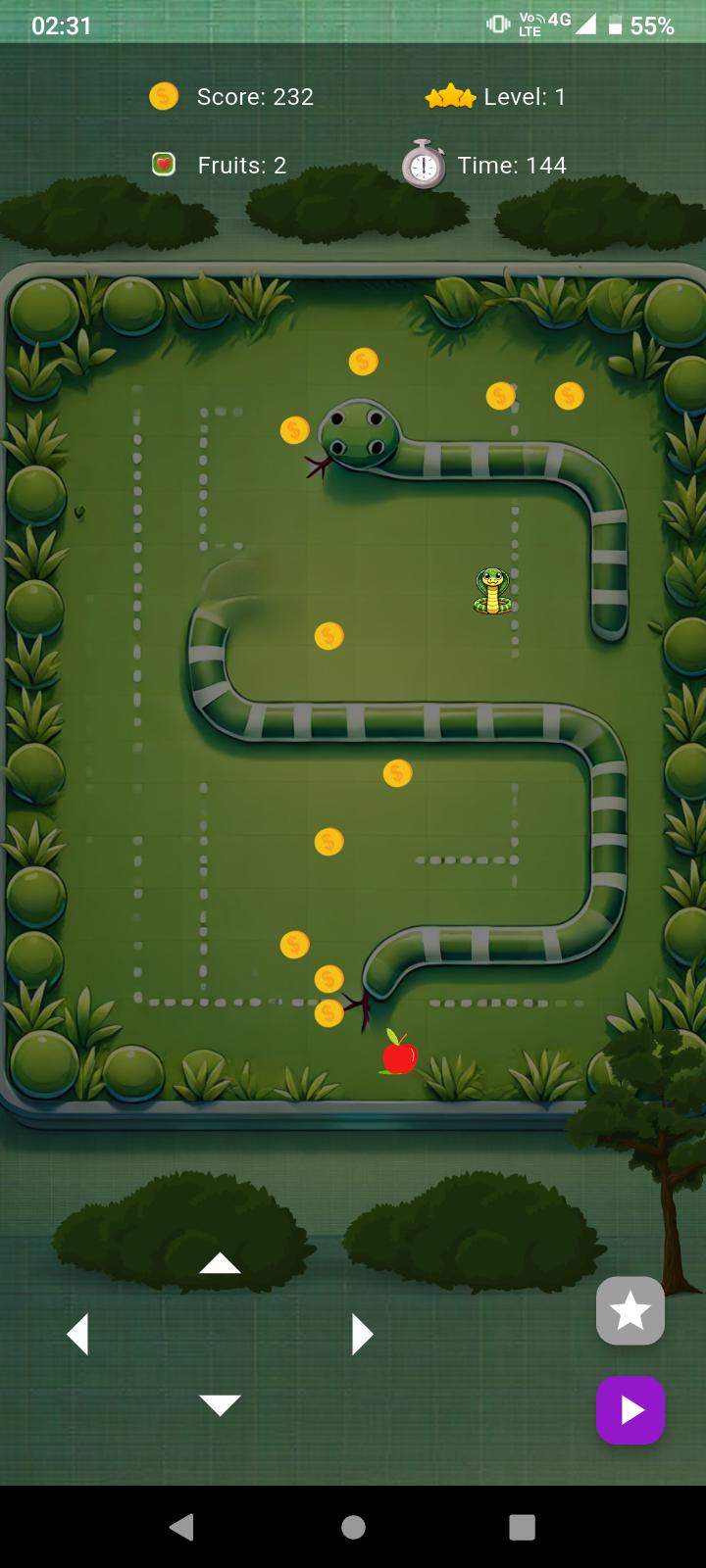Go back with the system back button
This screenshot has width=706, height=1568.
click(x=182, y=1526)
